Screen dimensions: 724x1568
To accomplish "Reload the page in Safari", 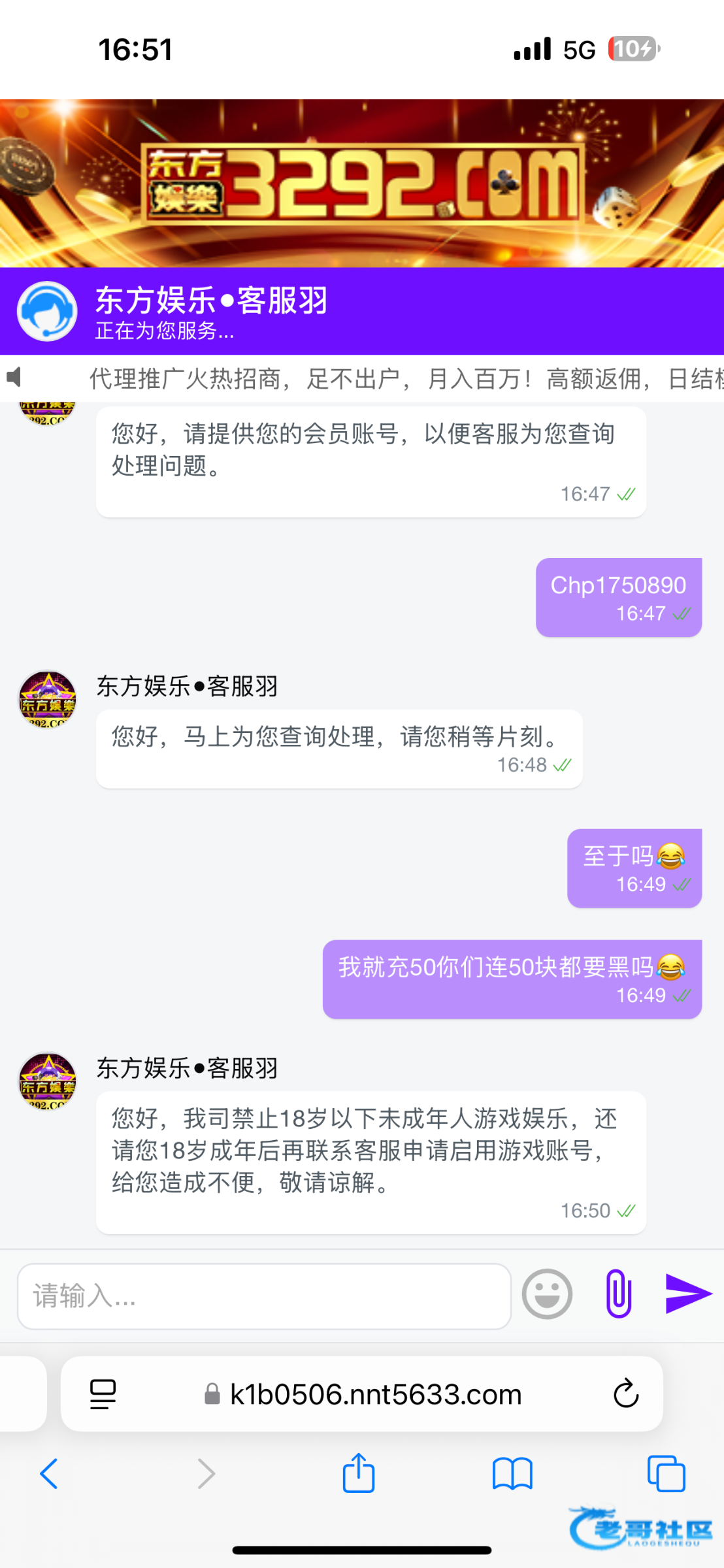I will (x=625, y=1394).
